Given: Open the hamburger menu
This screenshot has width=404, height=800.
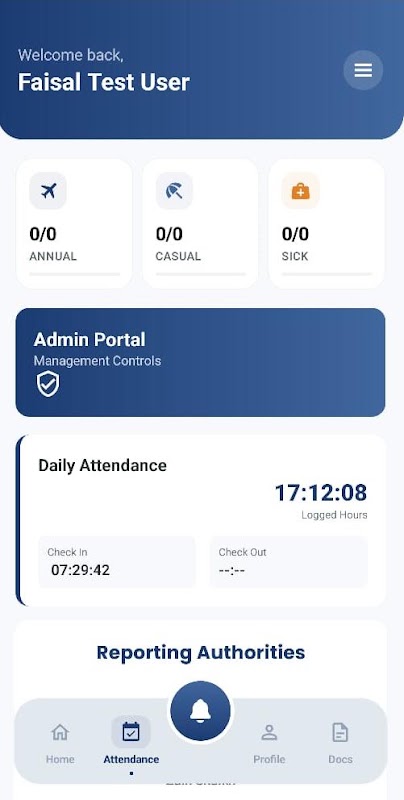Looking at the screenshot, I should (x=363, y=70).
